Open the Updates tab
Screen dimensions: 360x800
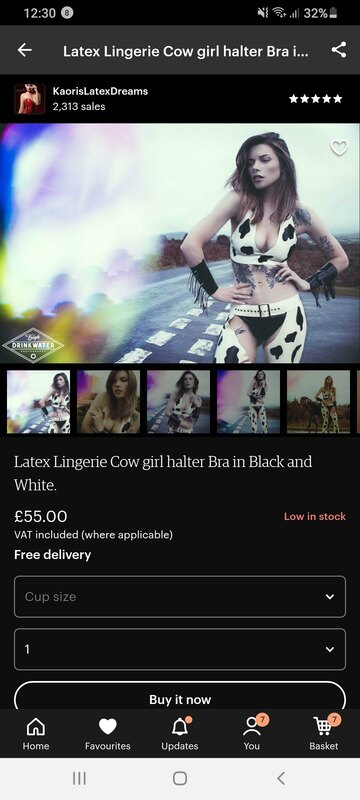[179, 733]
